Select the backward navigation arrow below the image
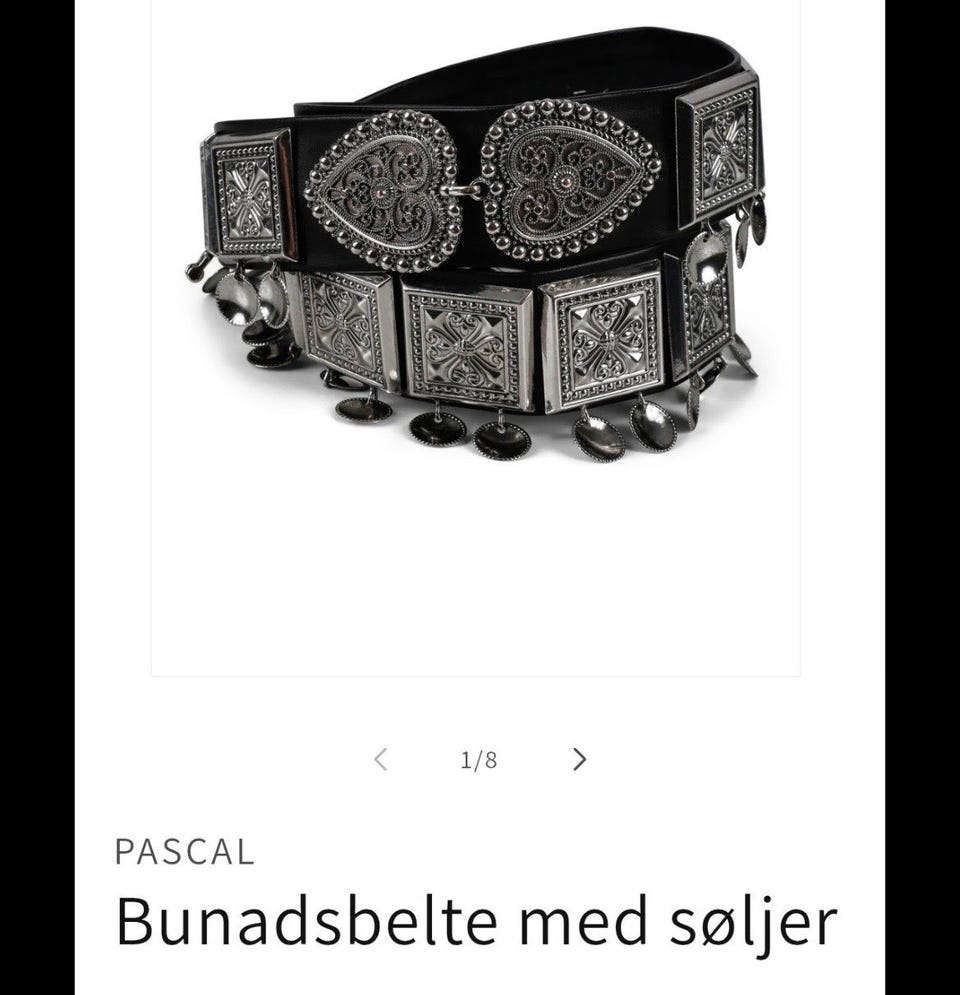This screenshot has height=995, width=960. [381, 761]
